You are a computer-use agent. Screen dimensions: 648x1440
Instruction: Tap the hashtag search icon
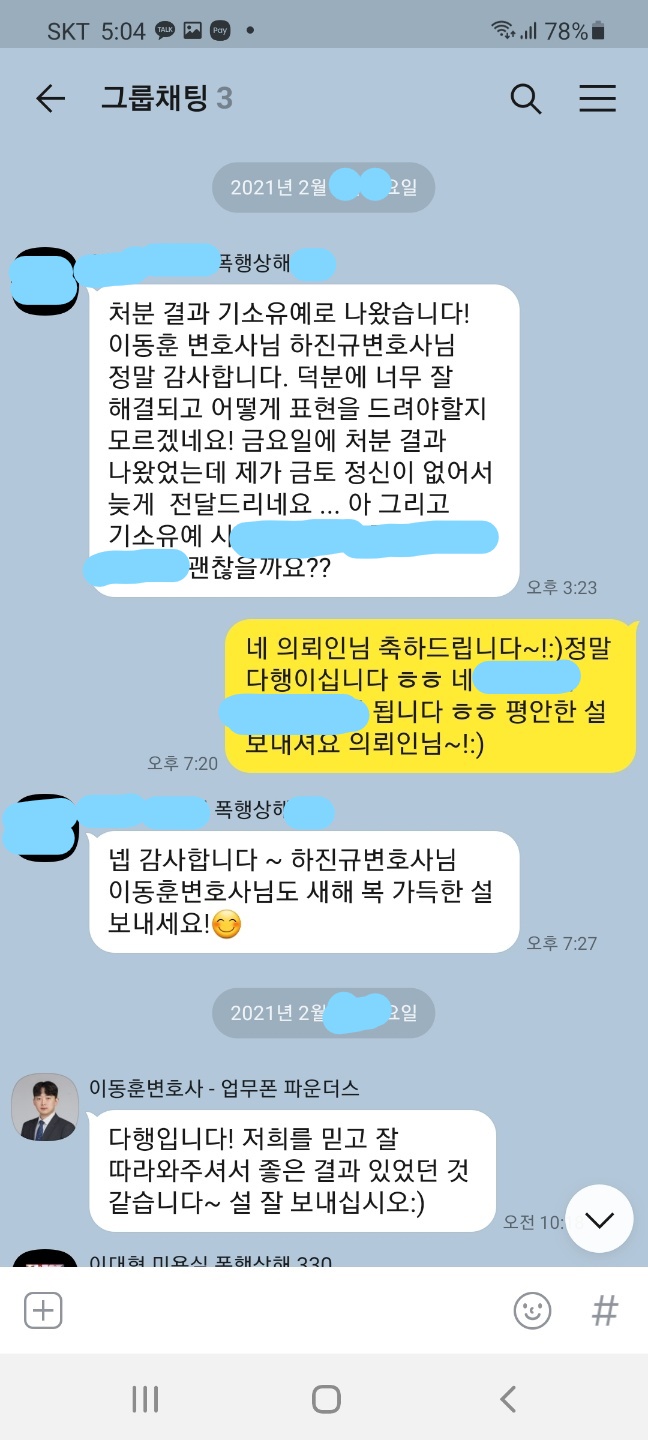click(x=604, y=1310)
